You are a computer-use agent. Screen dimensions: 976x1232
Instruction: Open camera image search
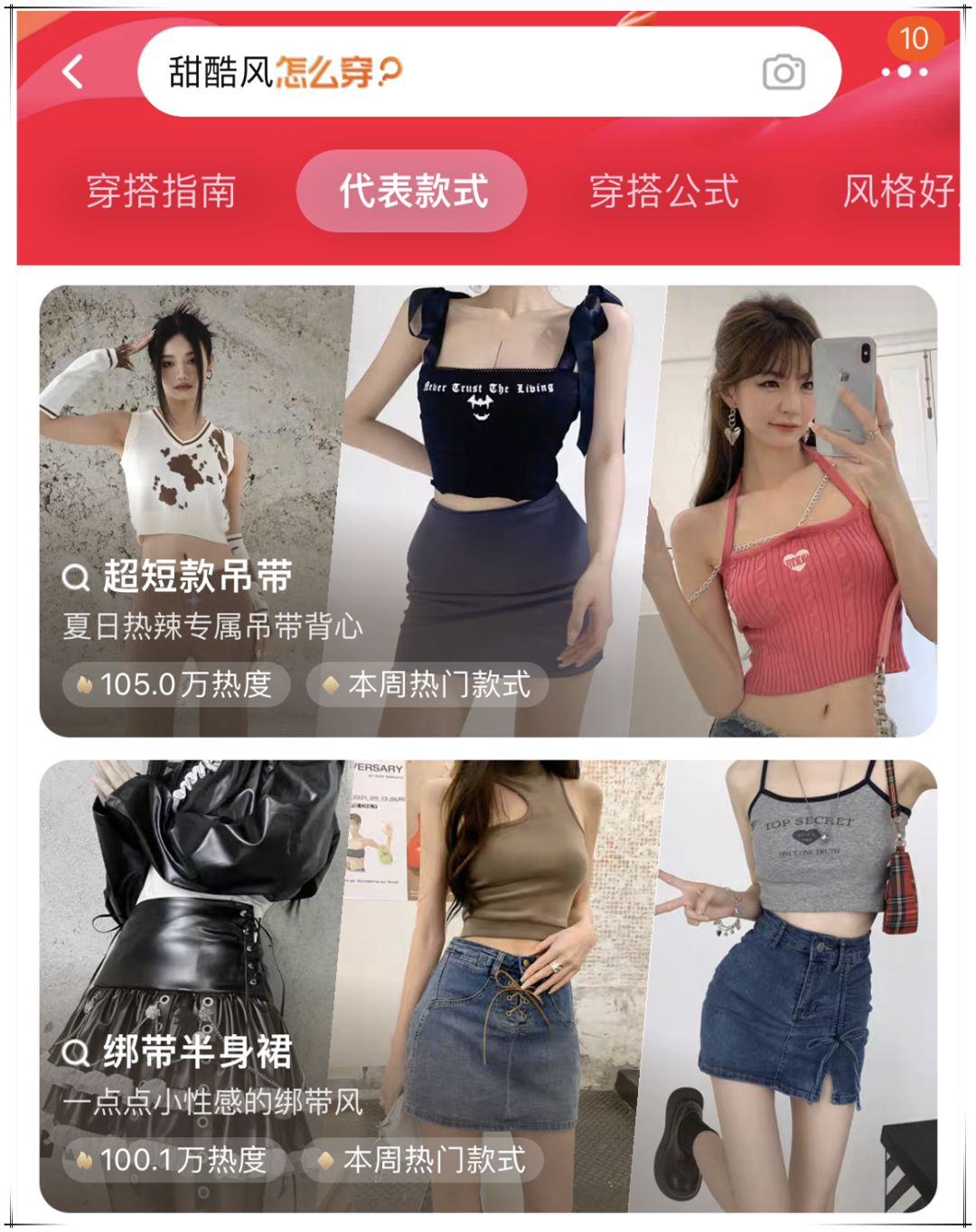(783, 72)
